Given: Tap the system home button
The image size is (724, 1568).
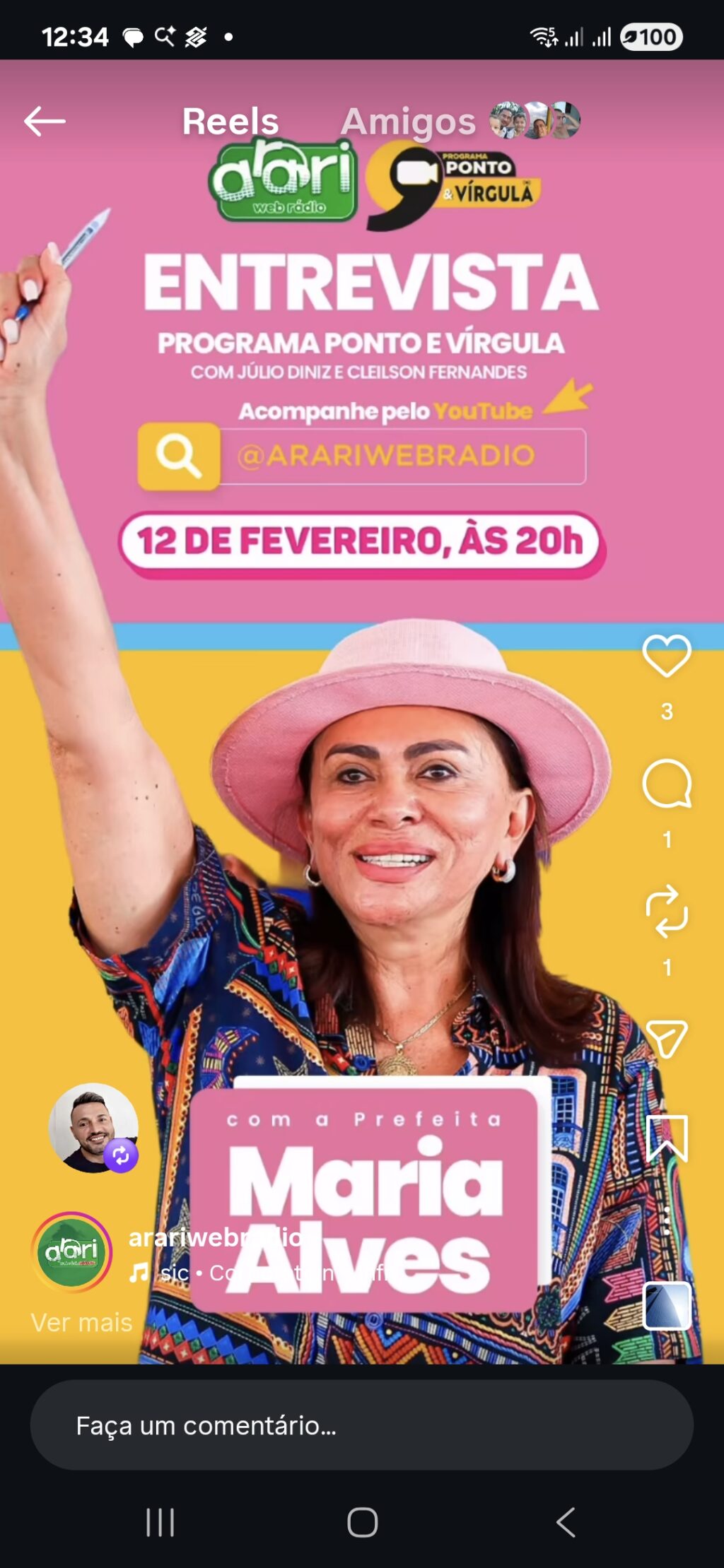Looking at the screenshot, I should (x=362, y=1522).
